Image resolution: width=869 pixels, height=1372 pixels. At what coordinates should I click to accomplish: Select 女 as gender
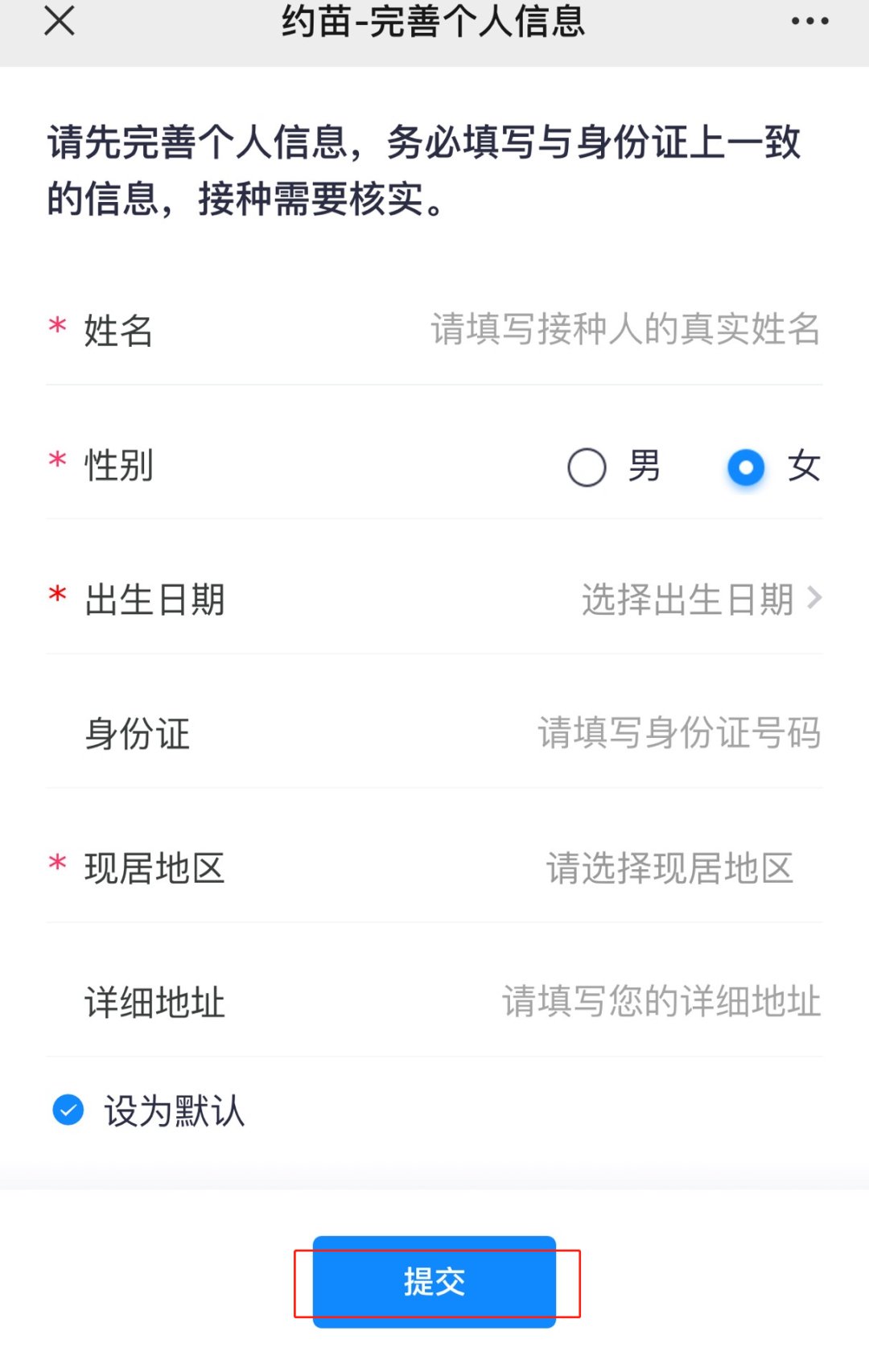746,468
